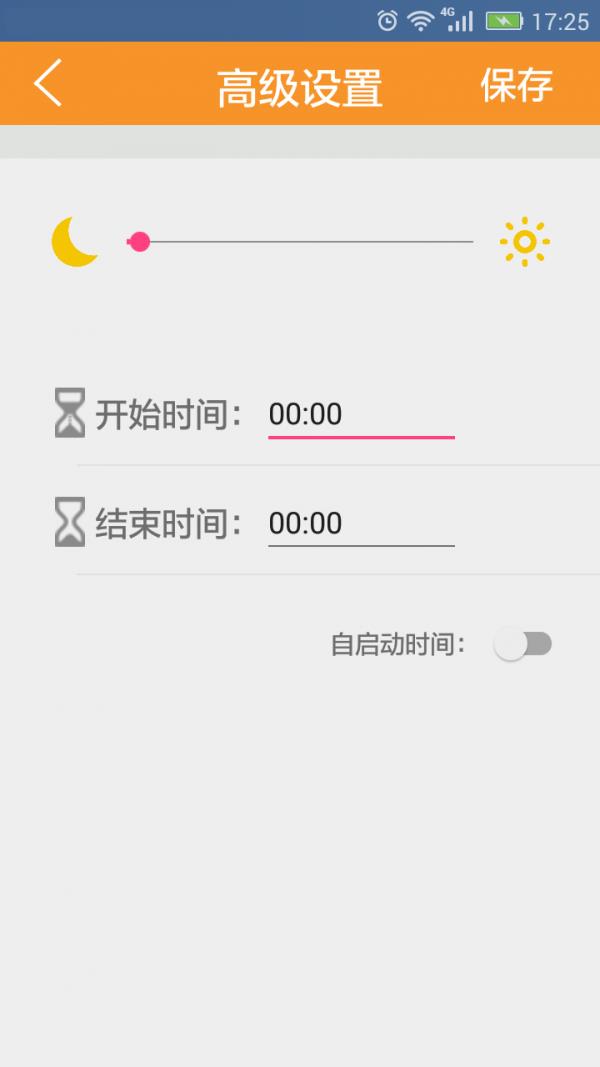Enable the 自启动时间 switch
600x1067 pixels.
pyautogui.click(x=522, y=644)
